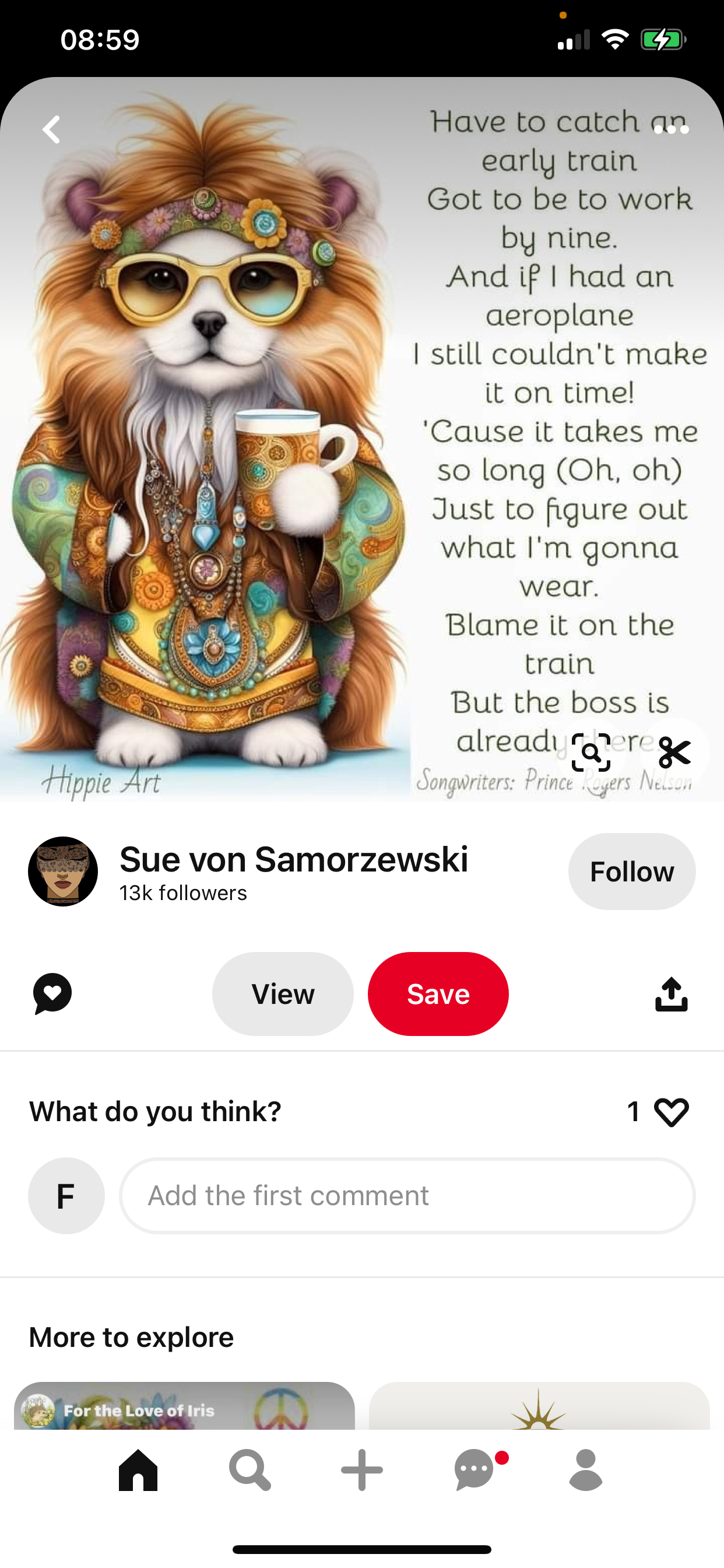The height and width of the screenshot is (1568, 724).
Task: Go back using the arrow
Action: [x=51, y=129]
